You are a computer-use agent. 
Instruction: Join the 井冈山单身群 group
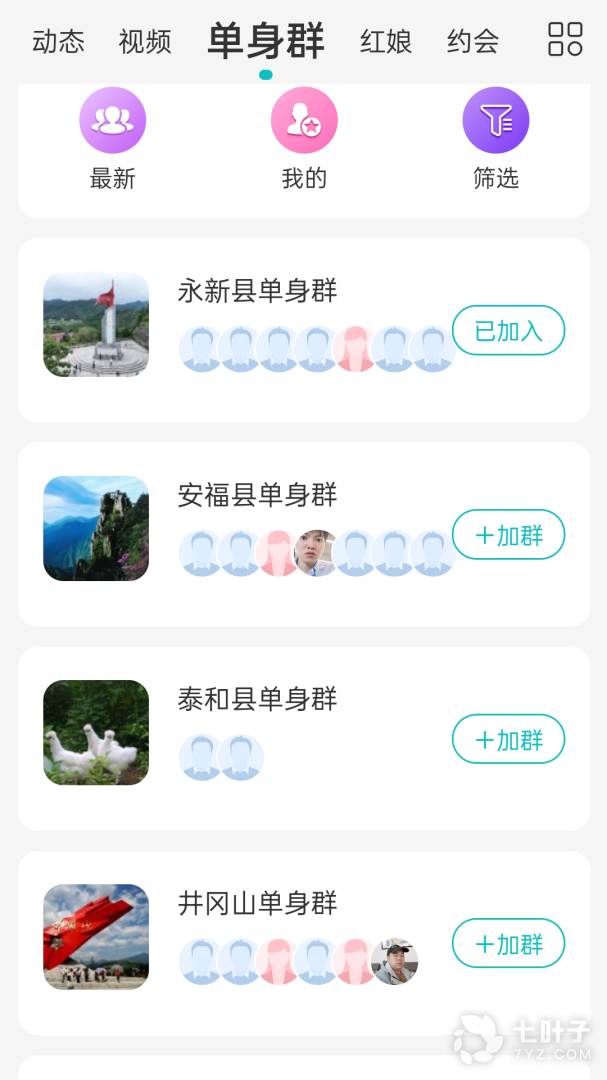click(508, 943)
